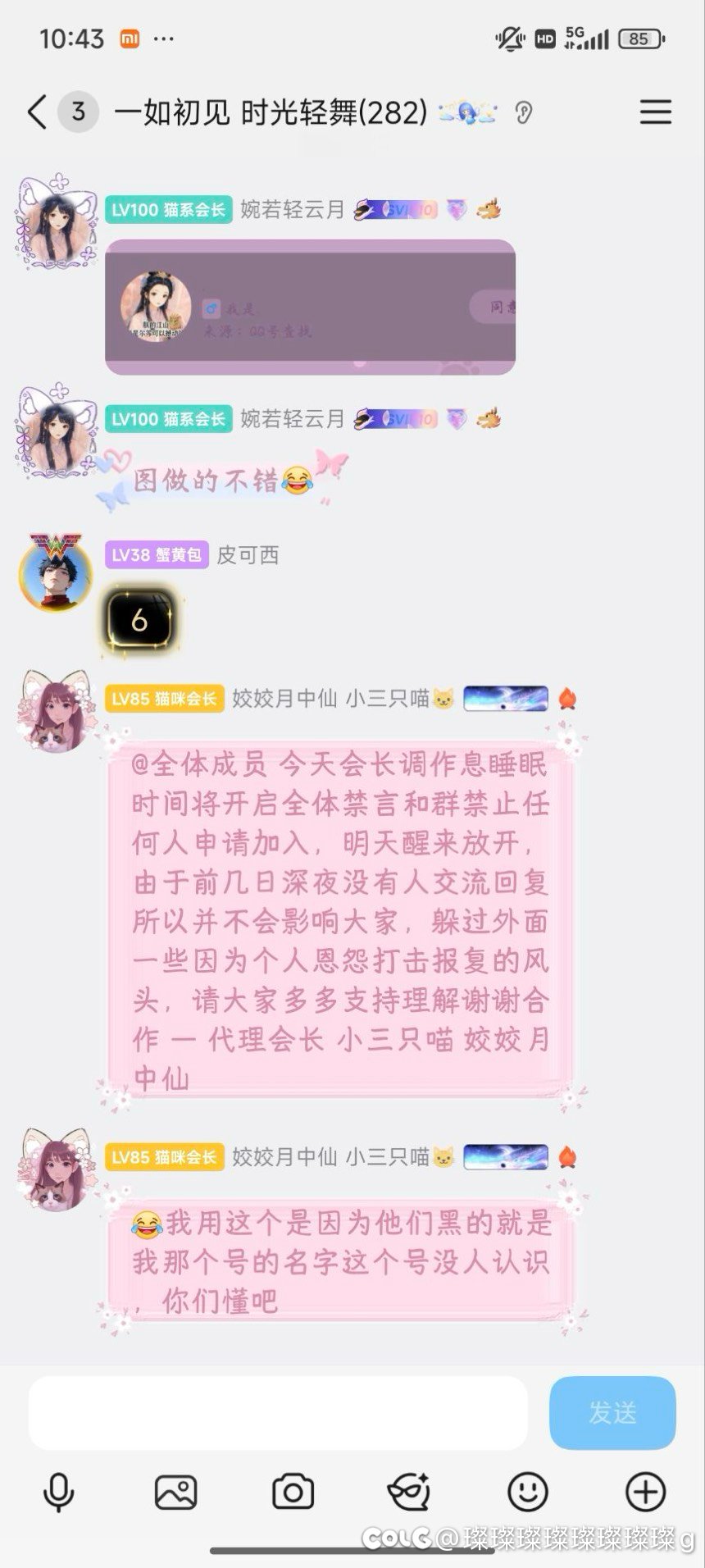The height and width of the screenshot is (1568, 705).
Task: Focus the message input box
Action: (x=278, y=1412)
